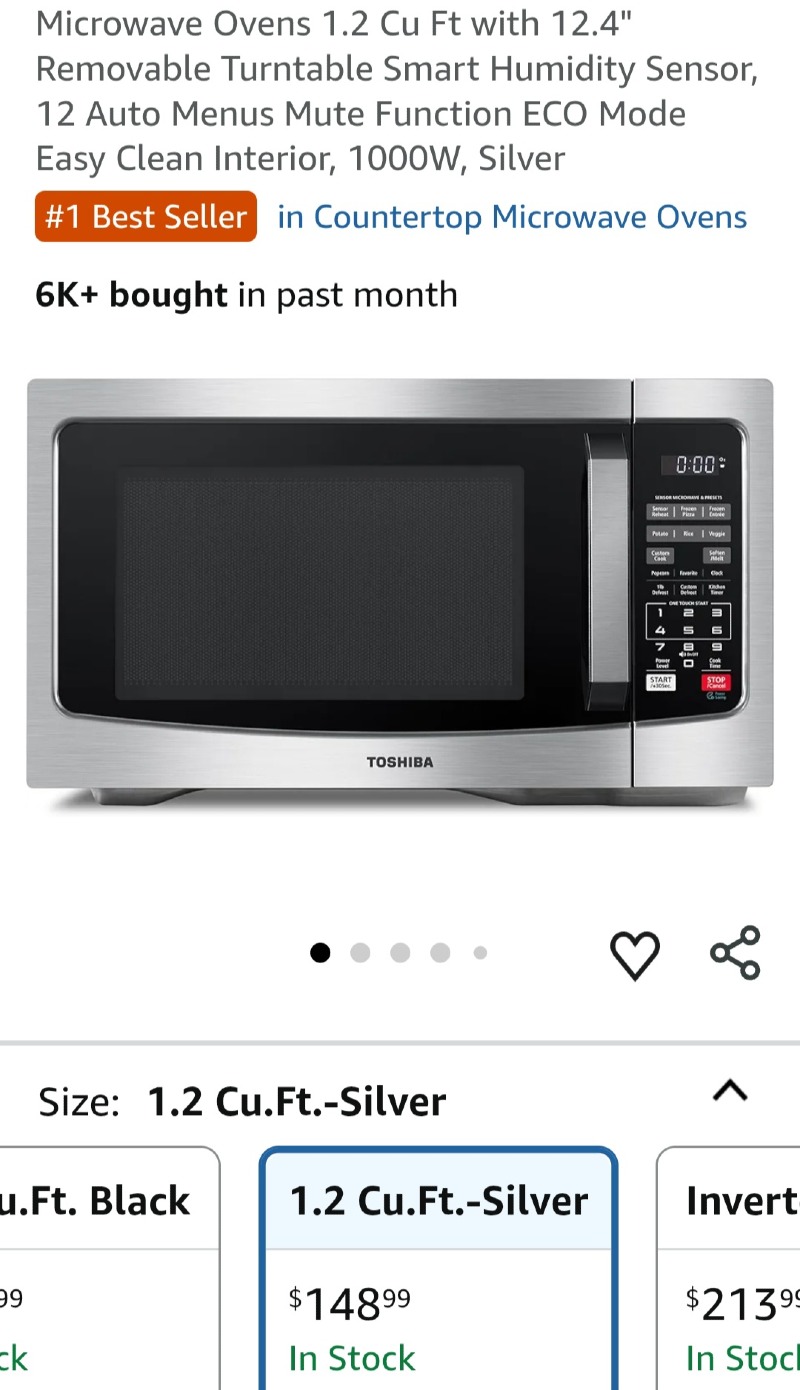Collapse the Size options chevron
This screenshot has width=800, height=1390.
click(x=729, y=1091)
